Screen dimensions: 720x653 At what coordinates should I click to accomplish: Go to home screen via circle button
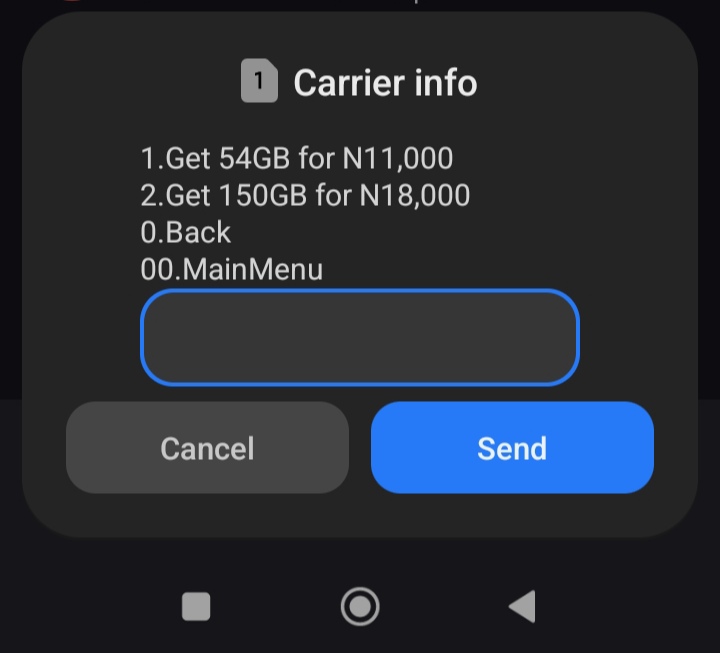pos(360,606)
